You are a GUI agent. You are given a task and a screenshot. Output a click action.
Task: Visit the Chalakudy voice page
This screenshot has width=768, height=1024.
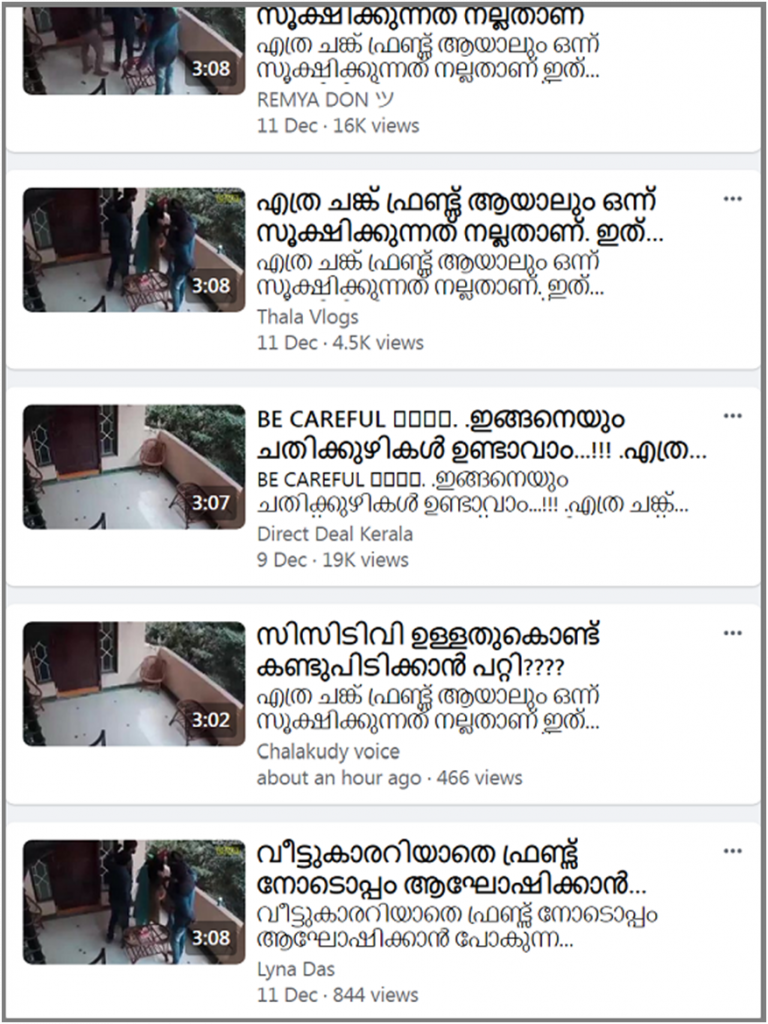click(x=328, y=751)
